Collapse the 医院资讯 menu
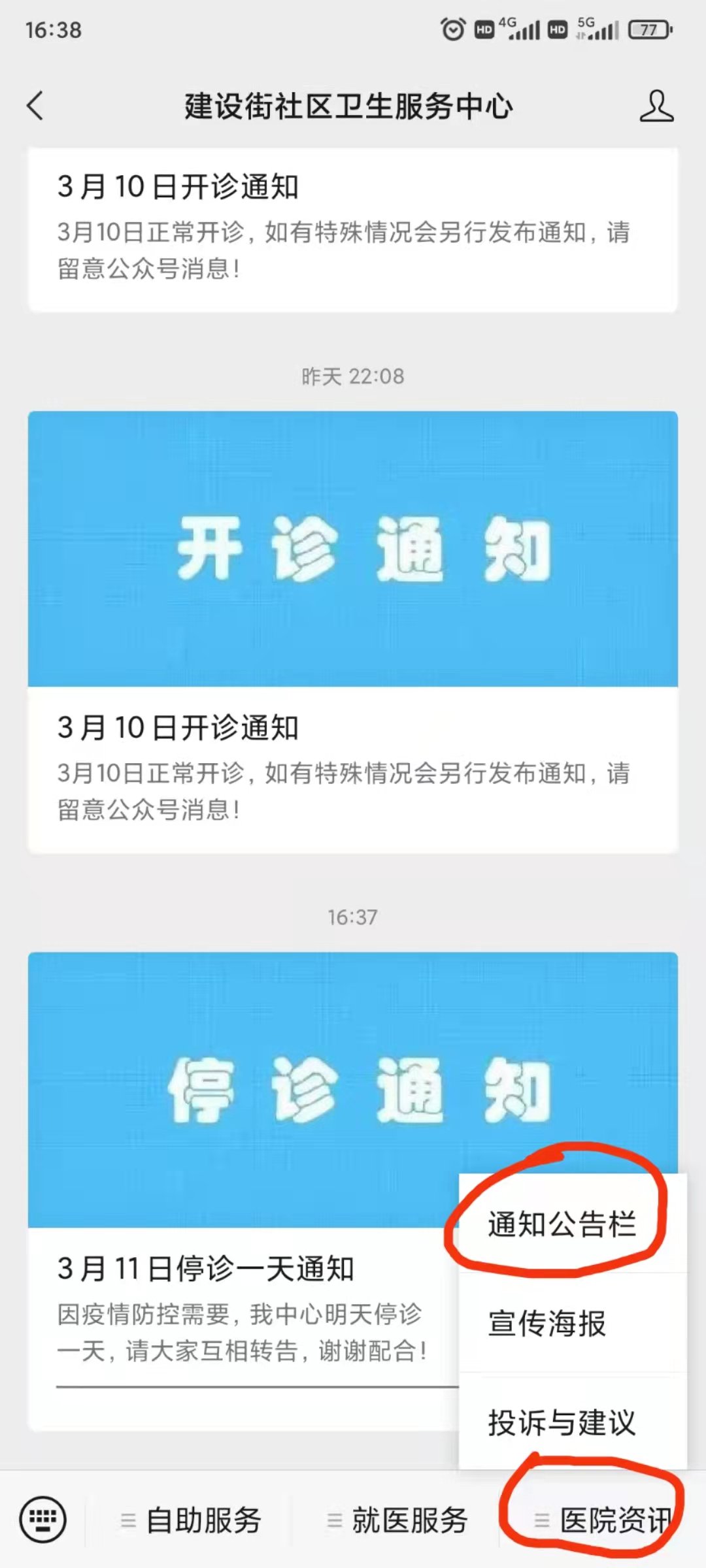 (x=603, y=1521)
